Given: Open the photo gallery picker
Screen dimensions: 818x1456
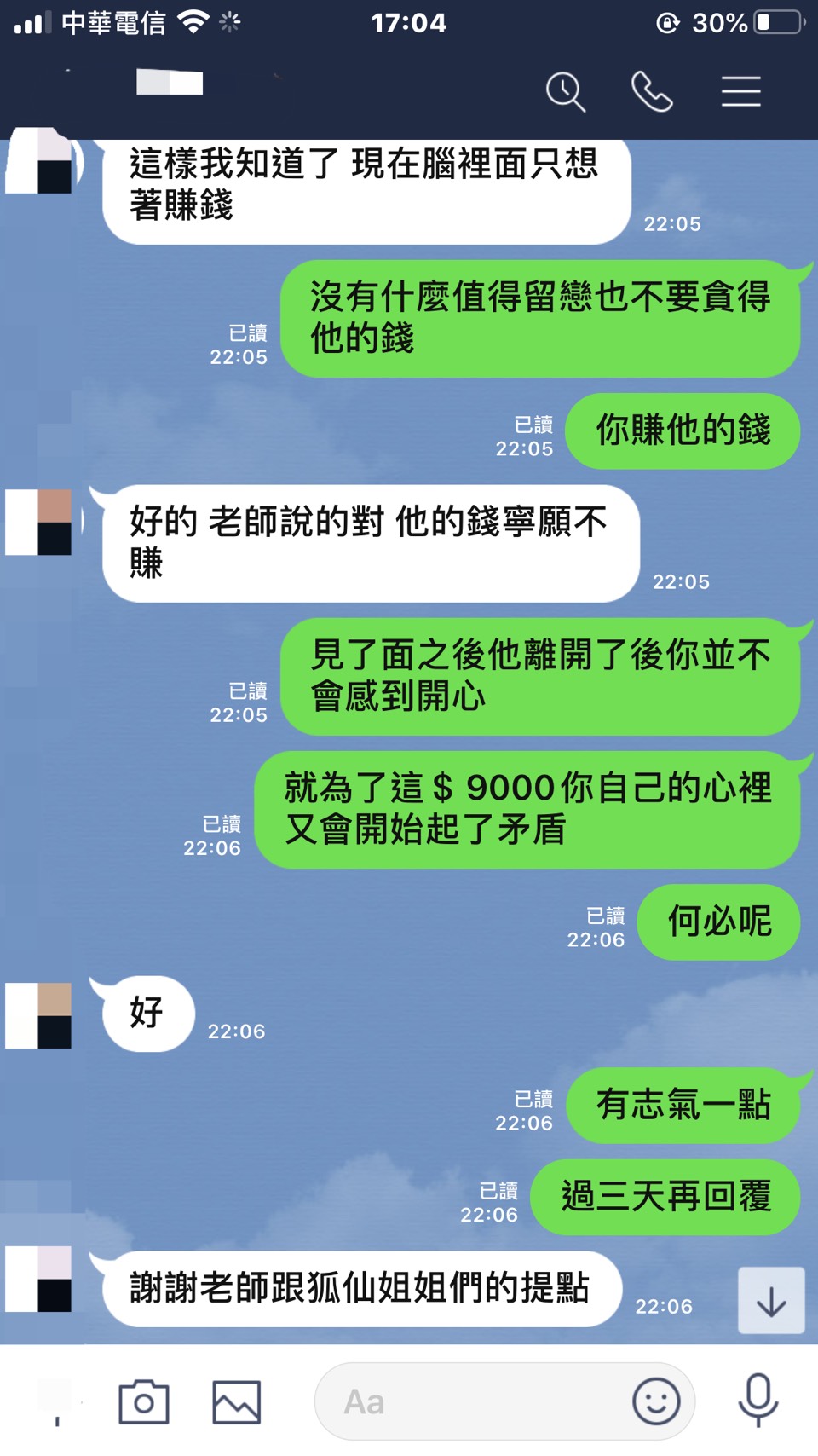Looking at the screenshot, I should pos(236,1401).
